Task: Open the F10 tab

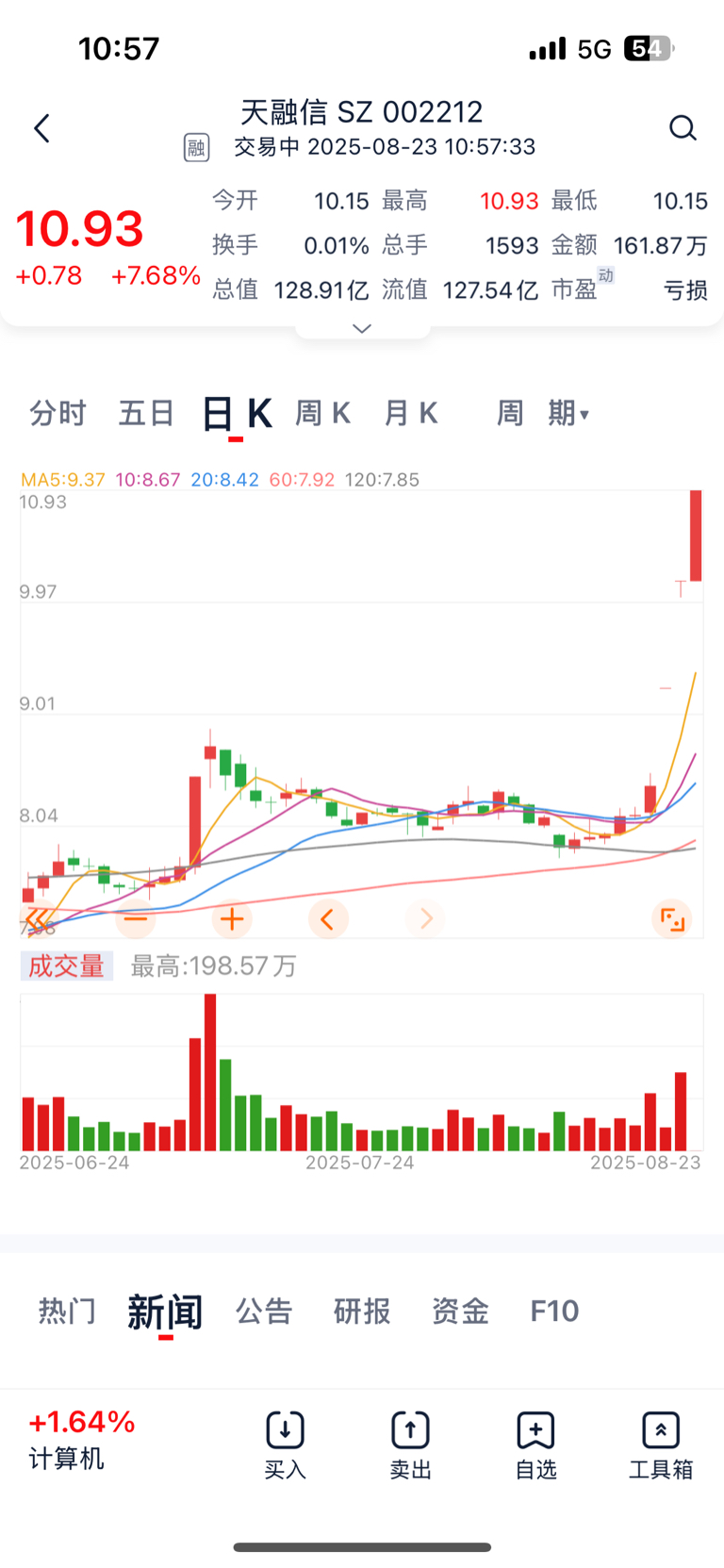Action: tap(554, 1311)
